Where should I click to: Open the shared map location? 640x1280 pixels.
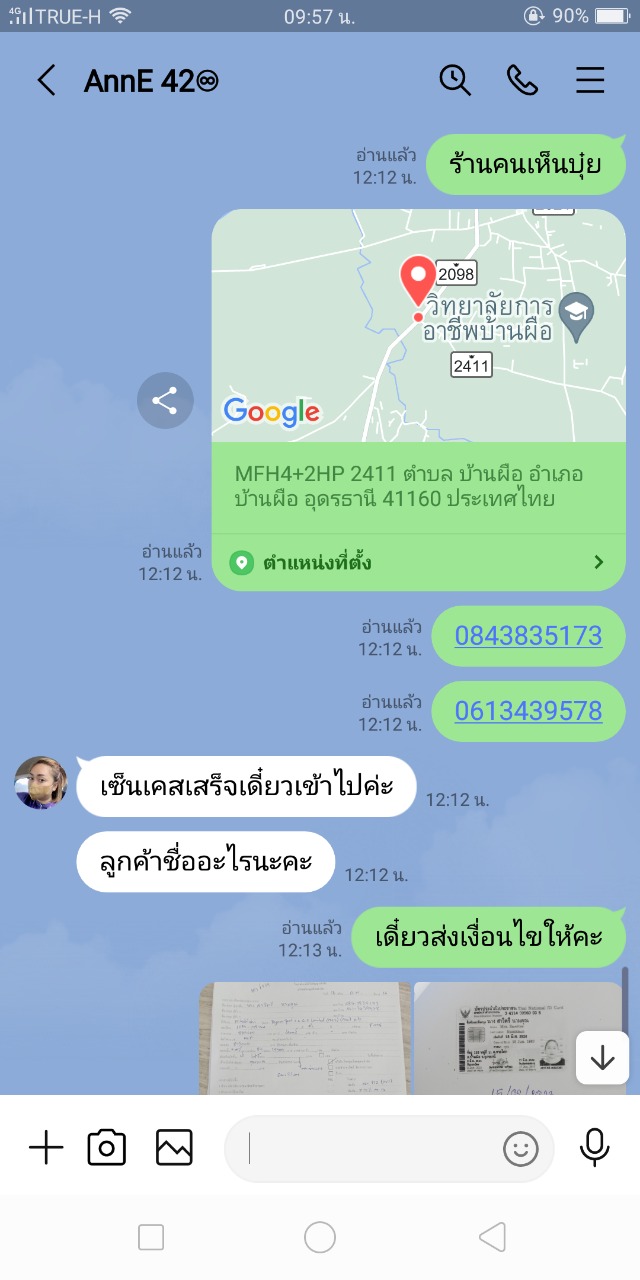418,325
